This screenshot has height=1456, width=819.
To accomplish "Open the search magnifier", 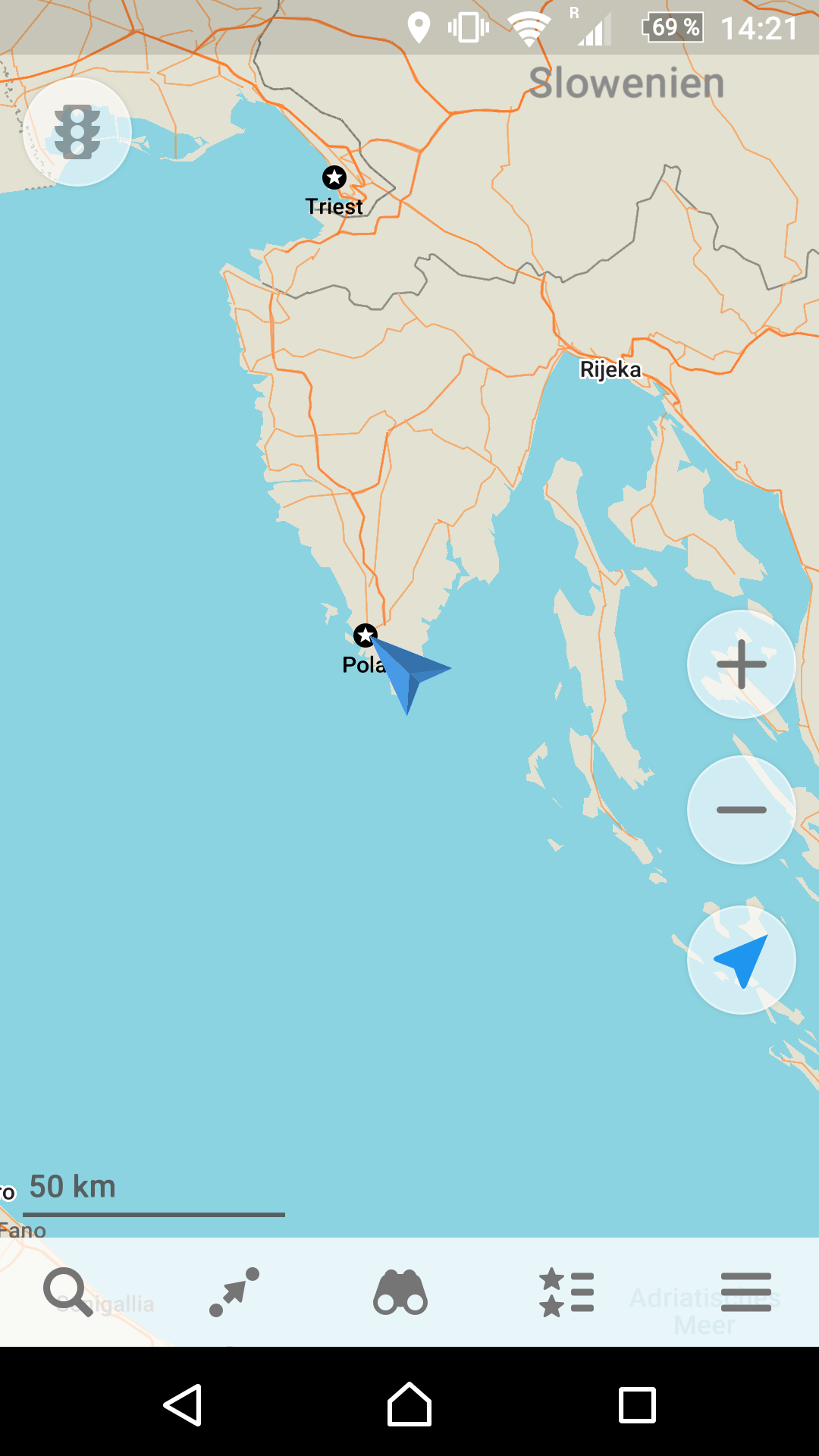I will pyautogui.click(x=68, y=1292).
